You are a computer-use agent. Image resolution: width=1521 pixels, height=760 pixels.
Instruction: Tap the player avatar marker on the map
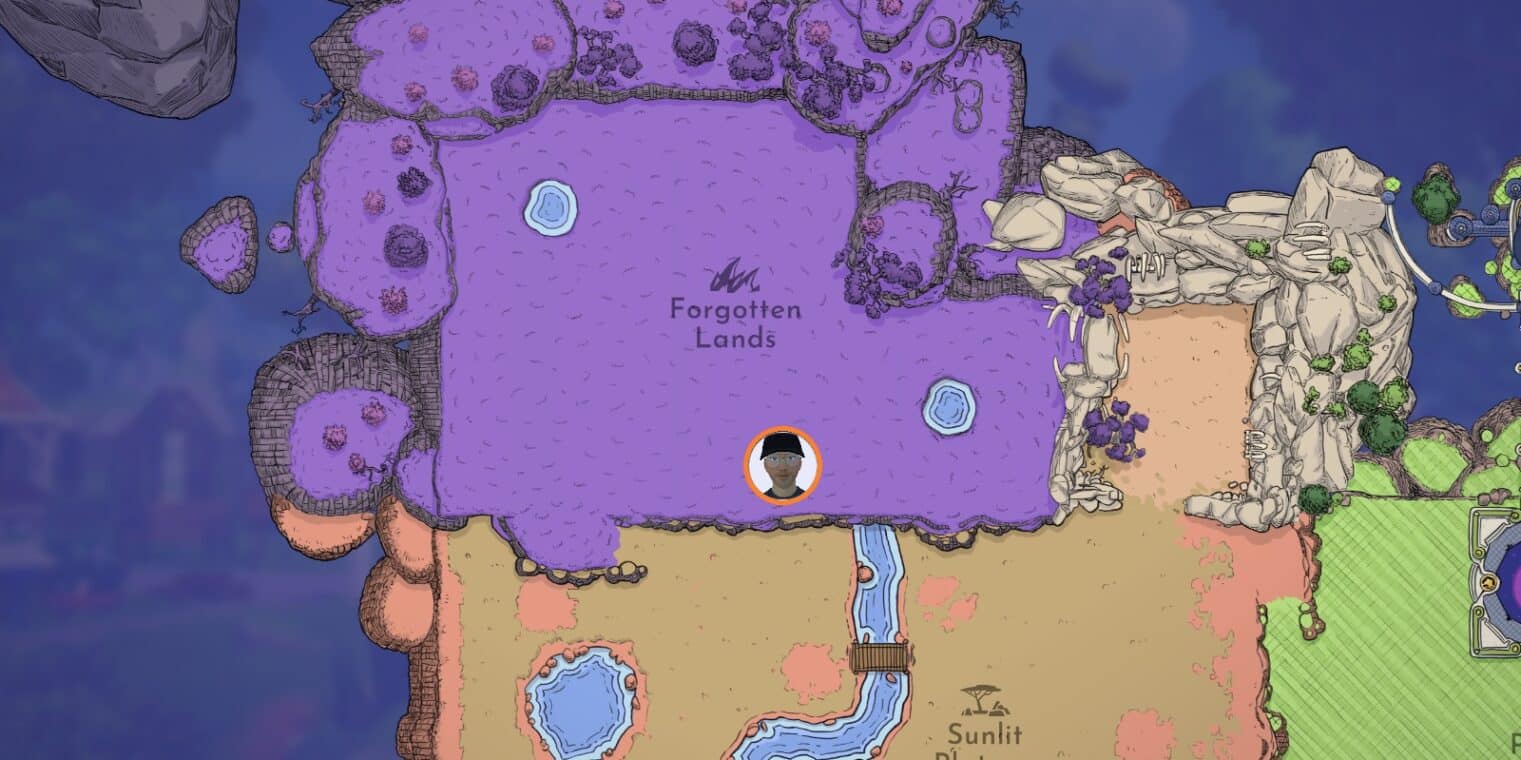point(782,465)
